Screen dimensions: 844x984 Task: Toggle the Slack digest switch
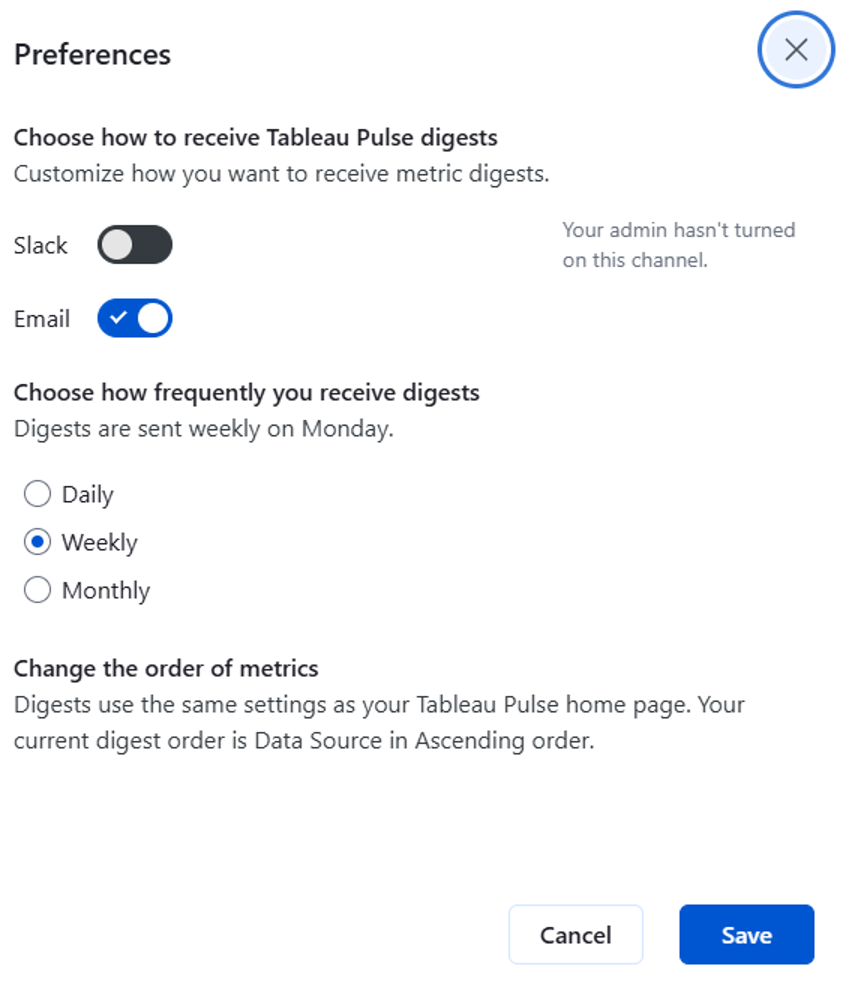pos(135,245)
